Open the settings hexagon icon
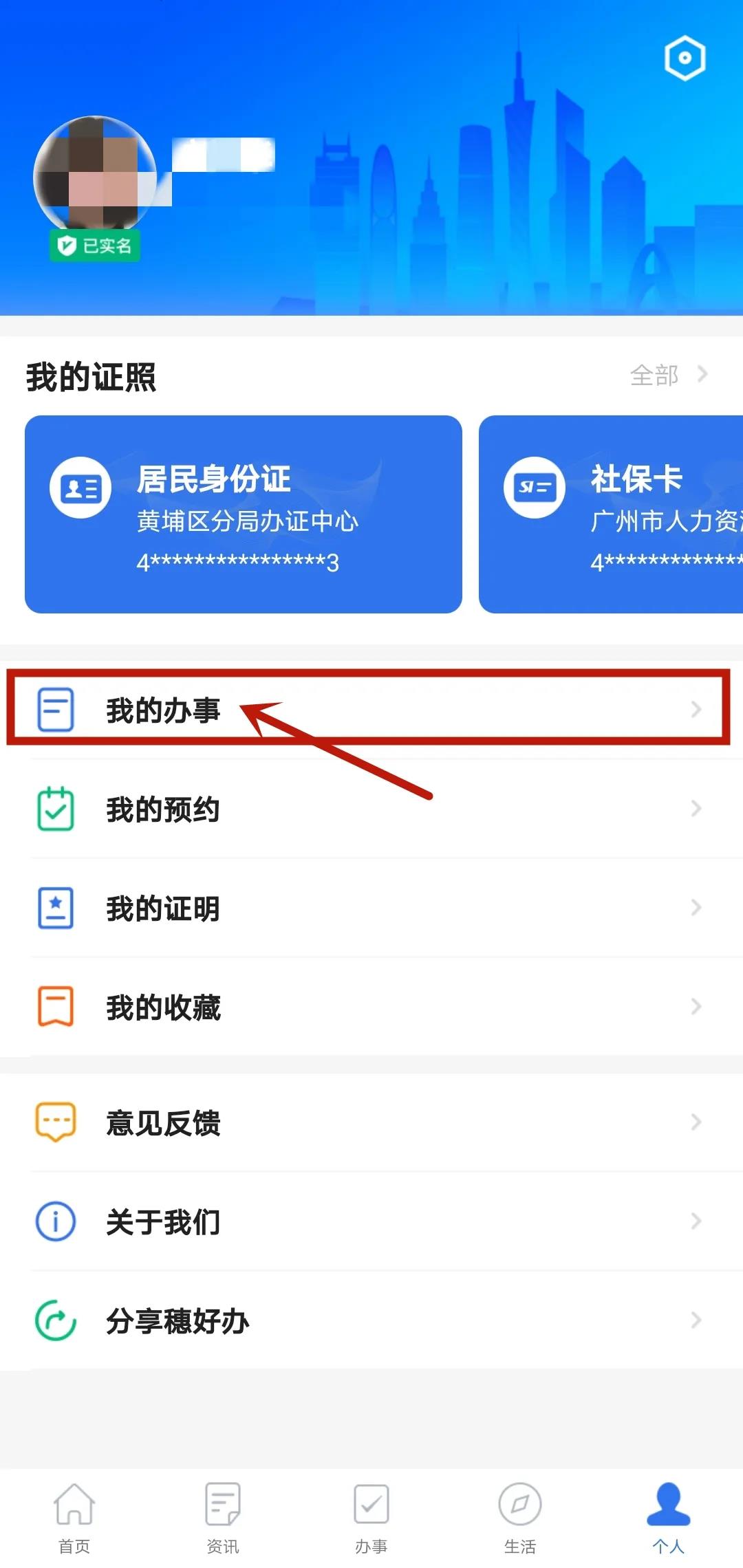Screen dimensions: 743x1568 (685, 58)
